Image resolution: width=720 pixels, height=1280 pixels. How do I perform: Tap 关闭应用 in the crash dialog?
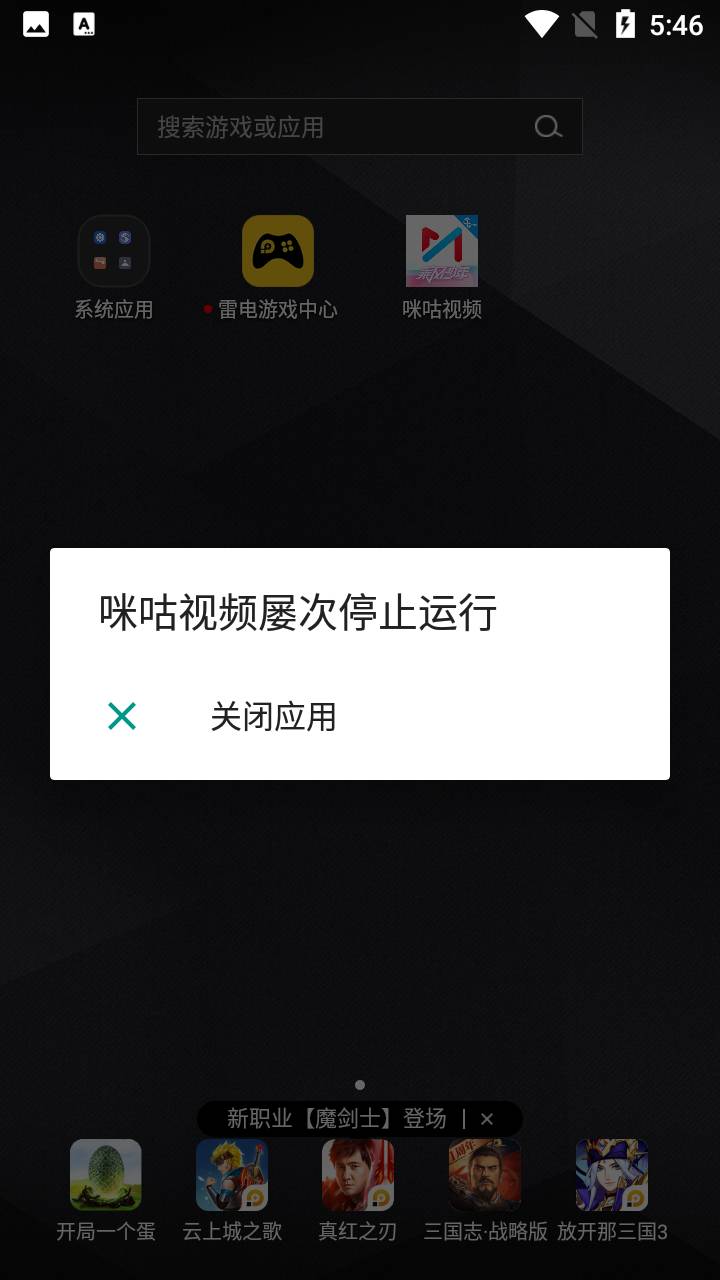click(x=272, y=716)
